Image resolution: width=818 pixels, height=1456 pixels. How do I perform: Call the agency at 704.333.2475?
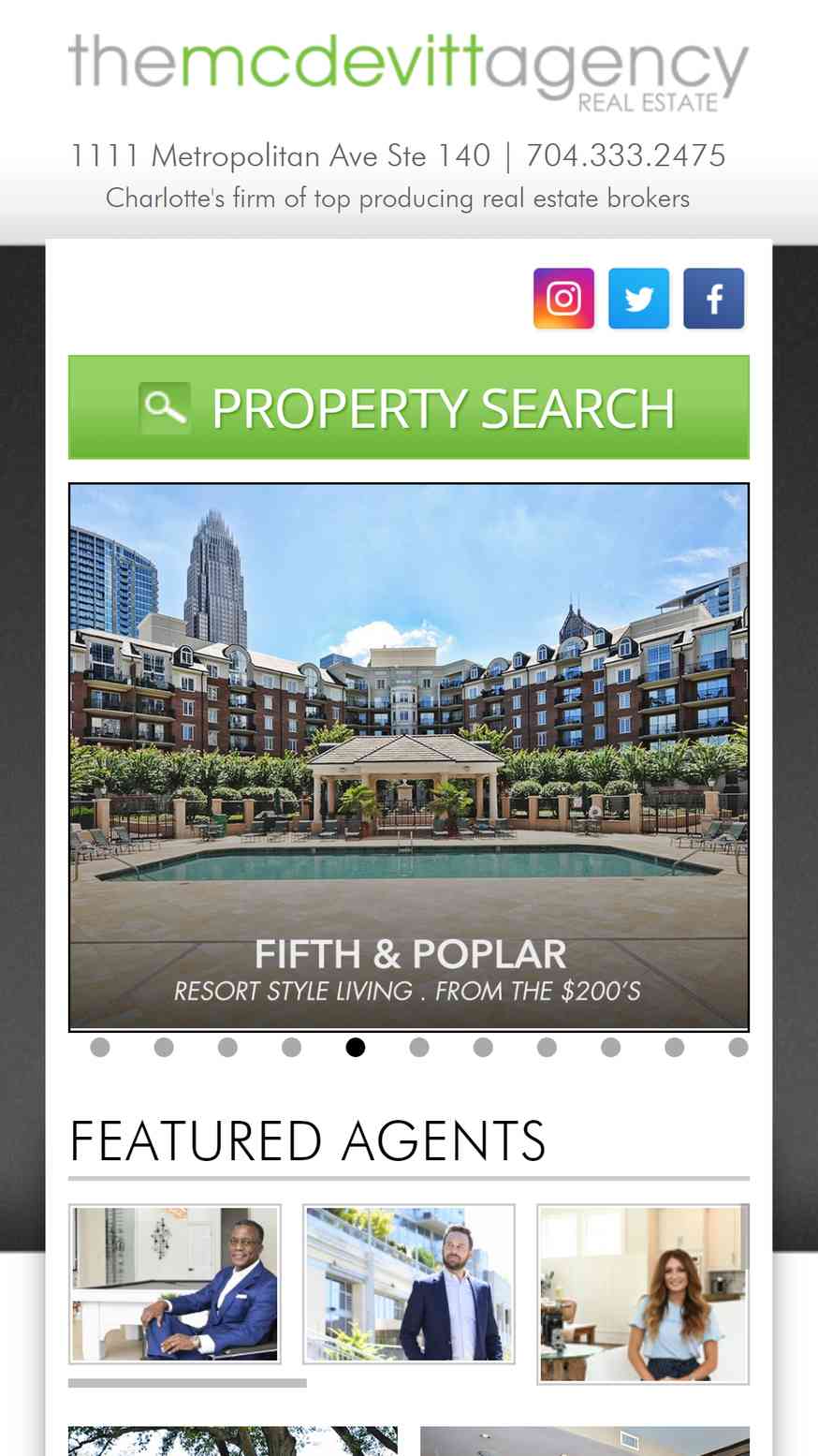pyautogui.click(x=625, y=155)
